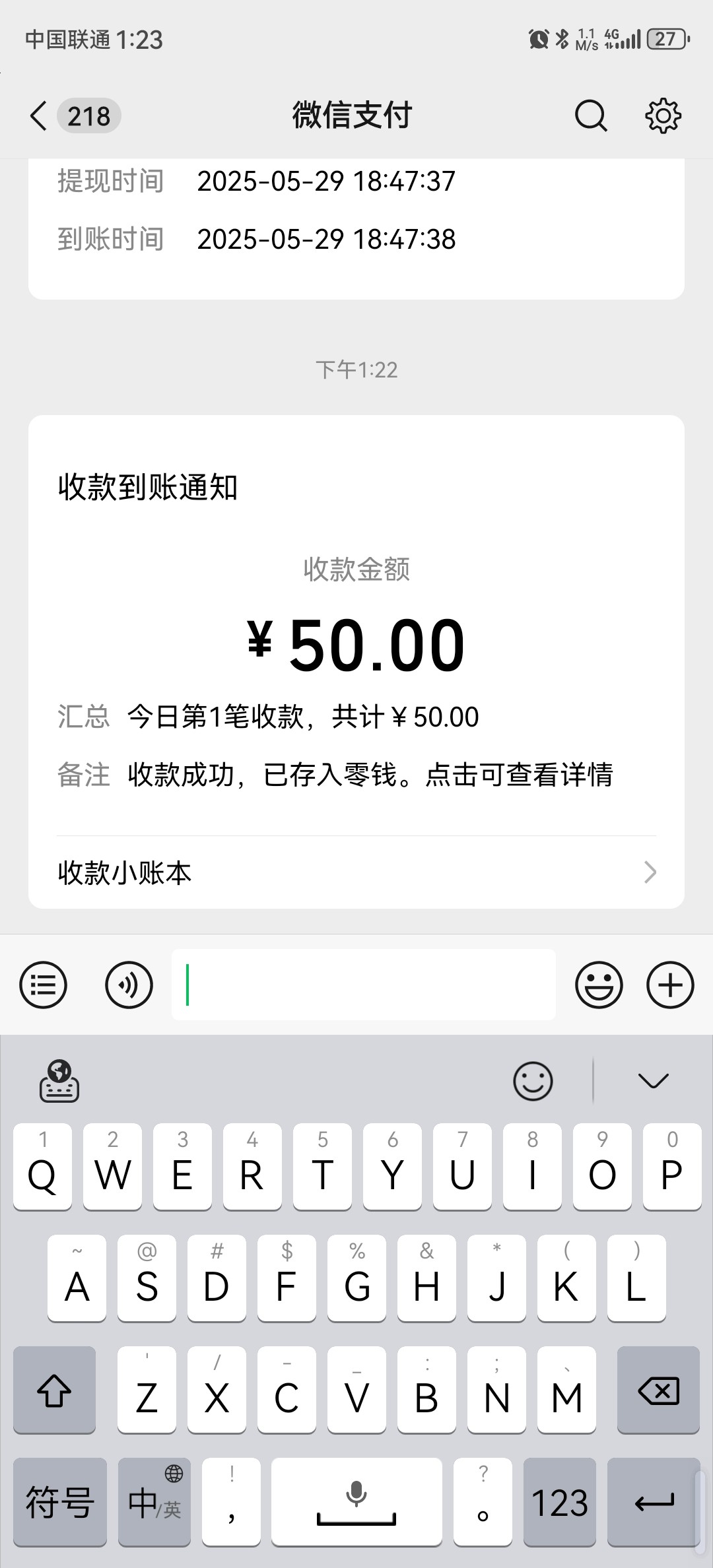Open the 符号 symbols keyboard

[x=60, y=1503]
